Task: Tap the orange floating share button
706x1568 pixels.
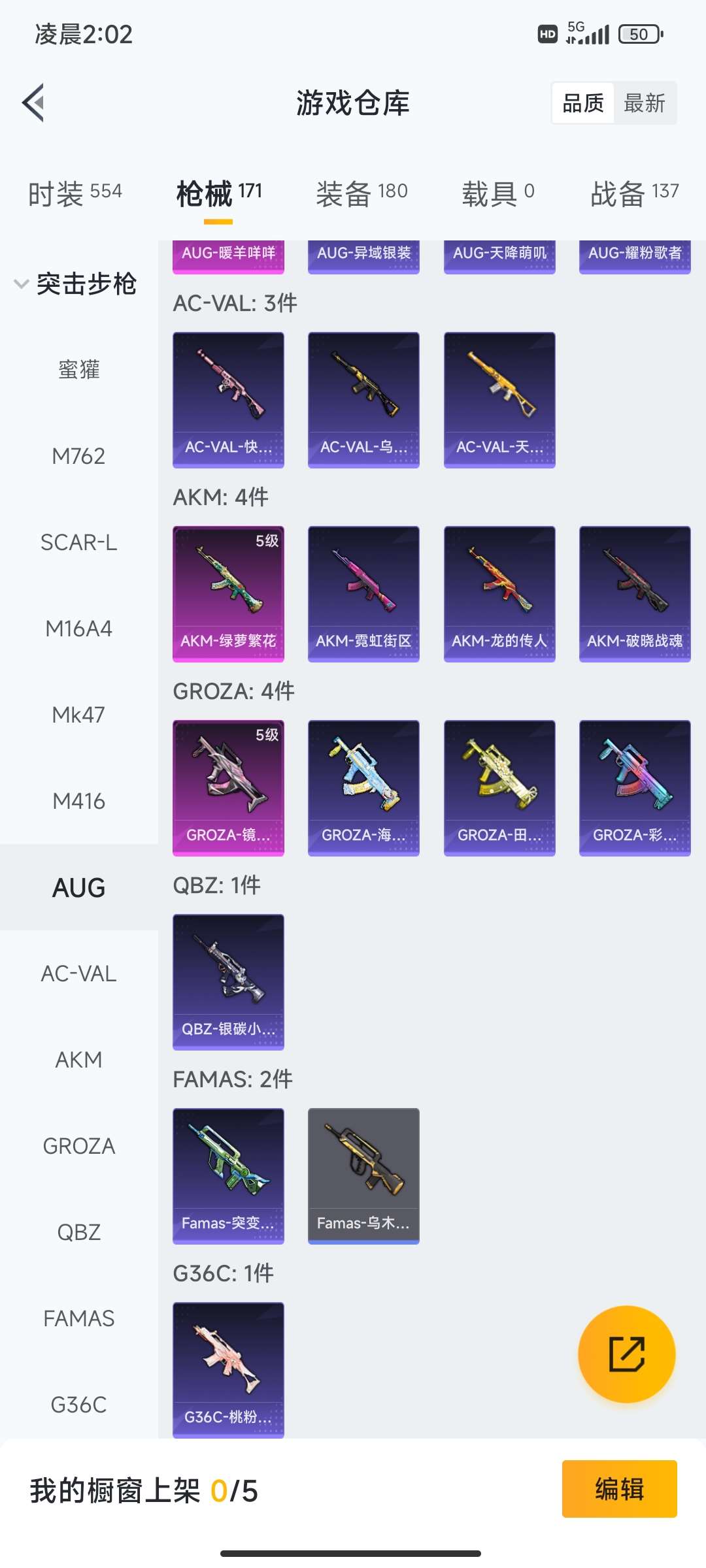Action: point(626,1354)
